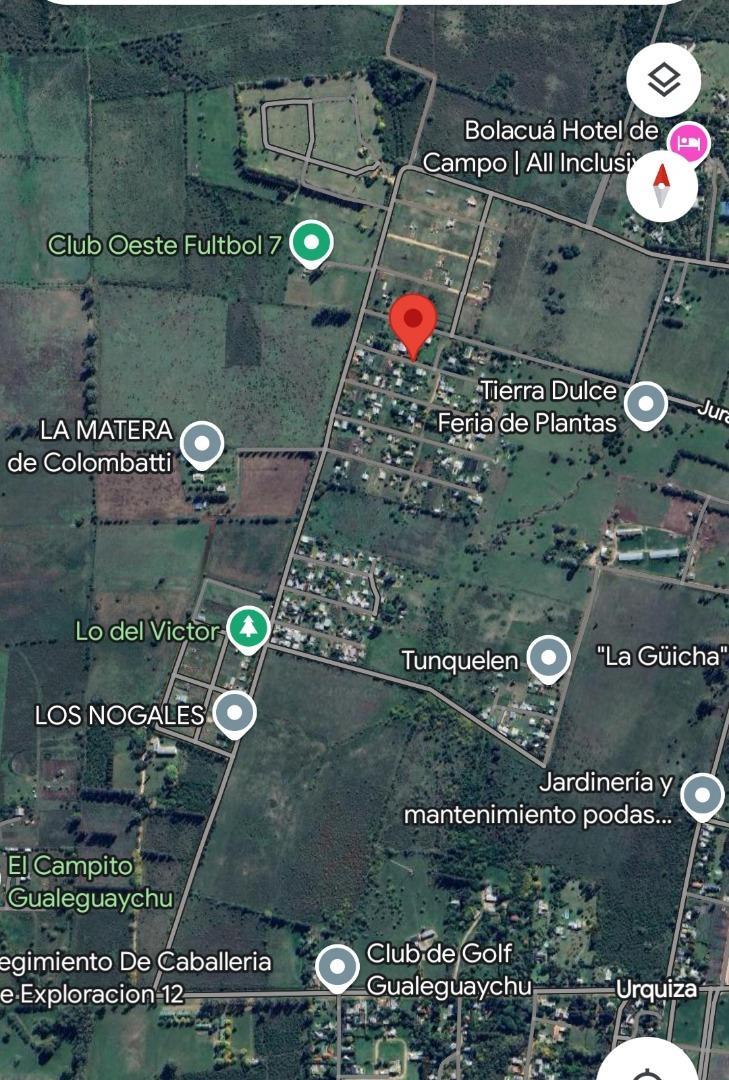This screenshot has height=1080, width=729.
Task: Click the pink hotel lodging icon
Action: pos(690,144)
